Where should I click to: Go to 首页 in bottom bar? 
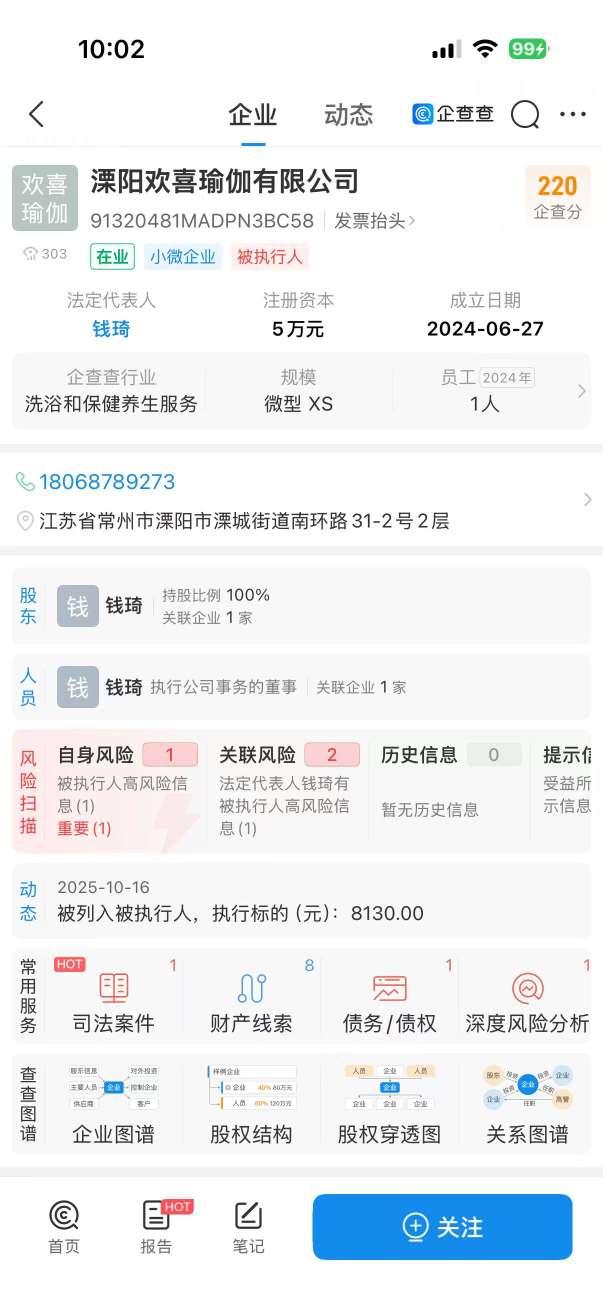coord(64,1226)
